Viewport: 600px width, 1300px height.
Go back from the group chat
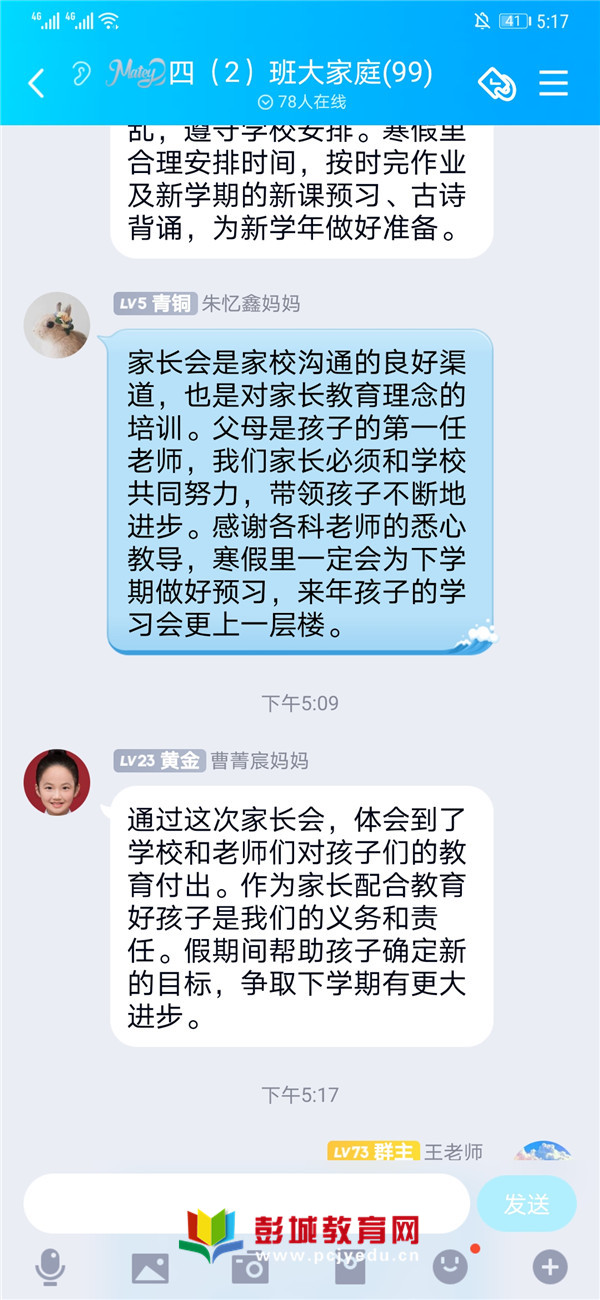36,82
